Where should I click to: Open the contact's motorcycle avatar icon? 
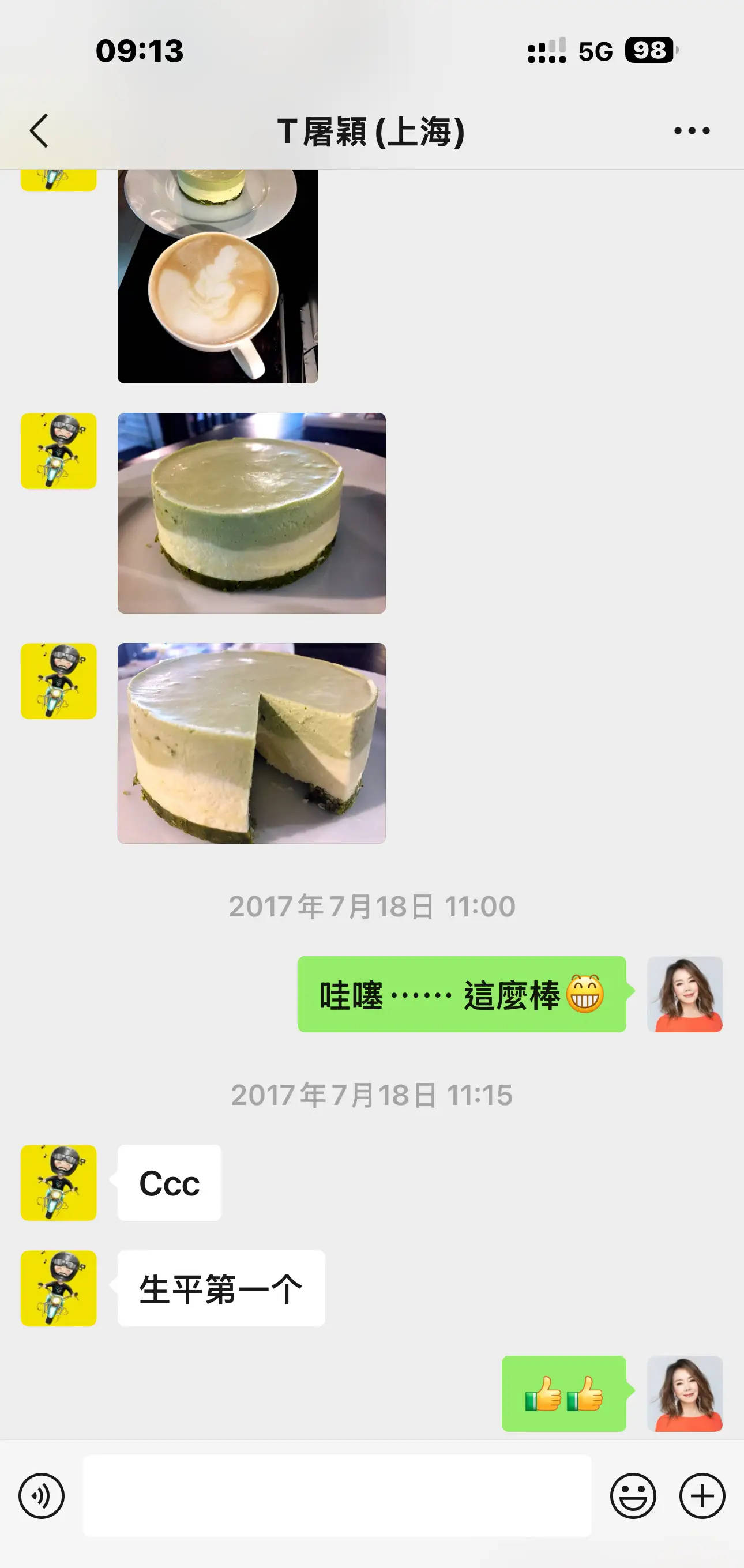tap(58, 450)
